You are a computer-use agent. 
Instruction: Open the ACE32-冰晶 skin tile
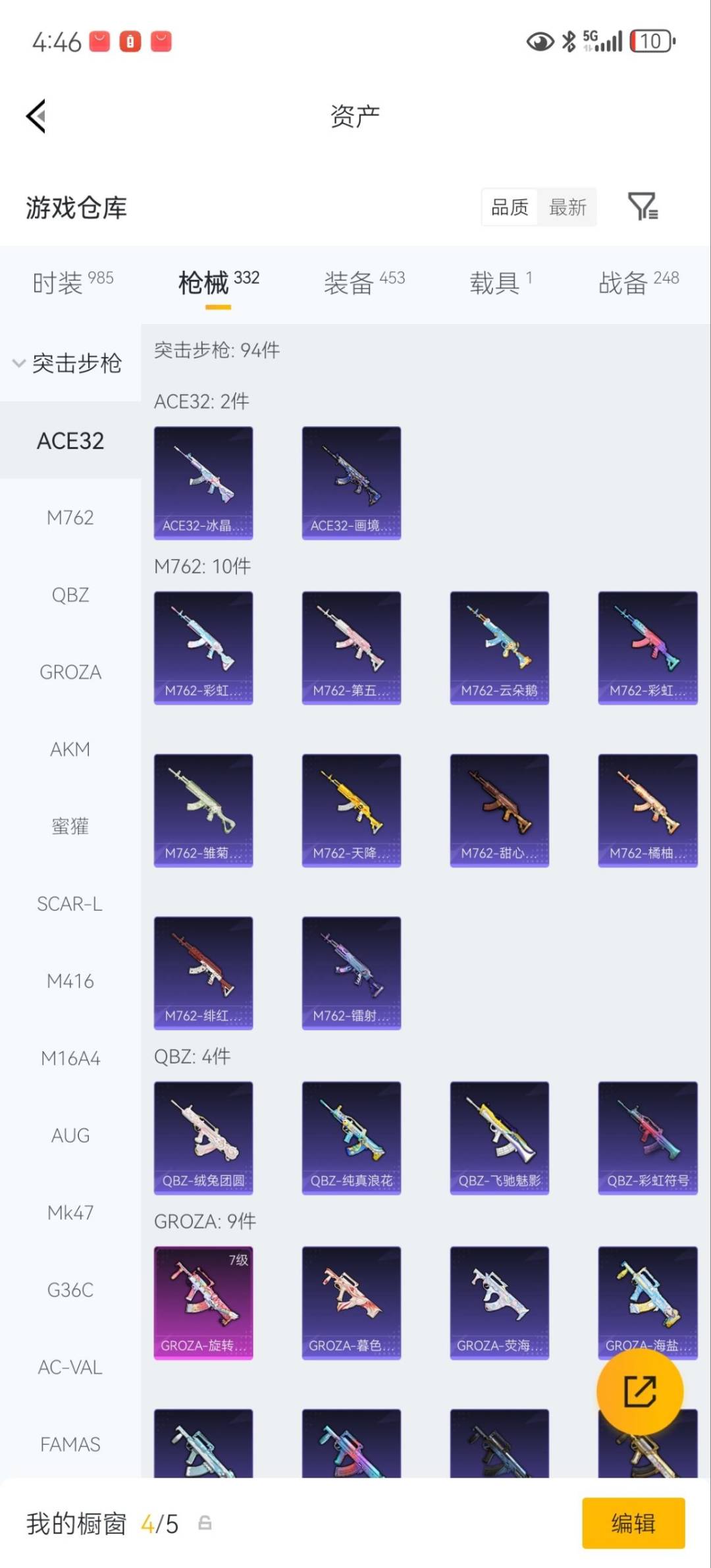click(x=203, y=483)
